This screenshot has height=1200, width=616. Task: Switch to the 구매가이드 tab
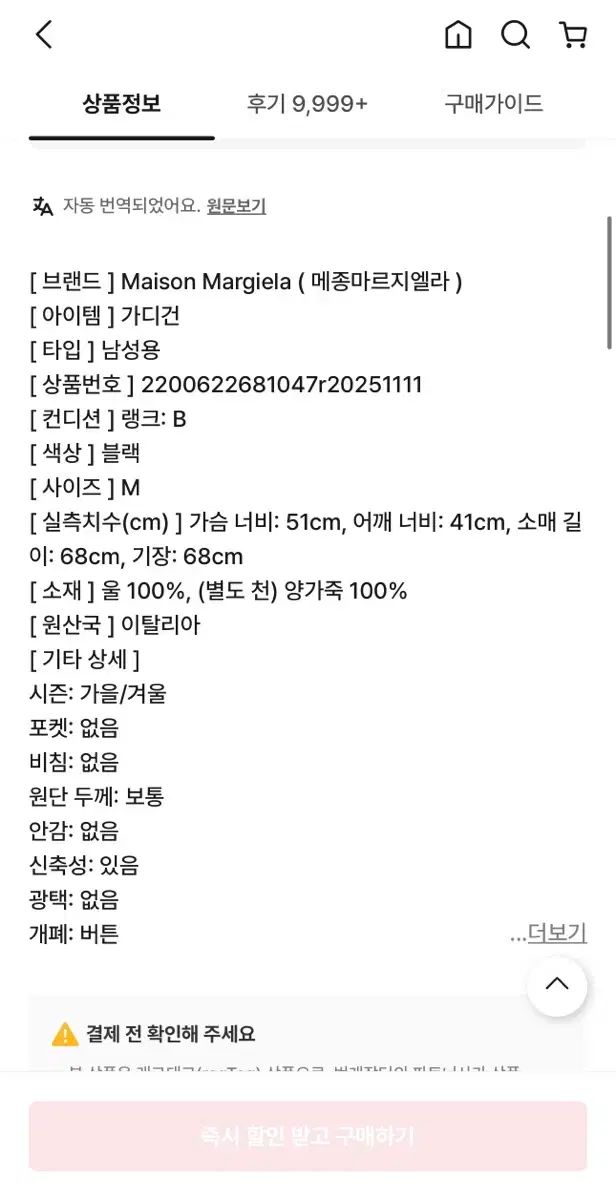coord(494,103)
